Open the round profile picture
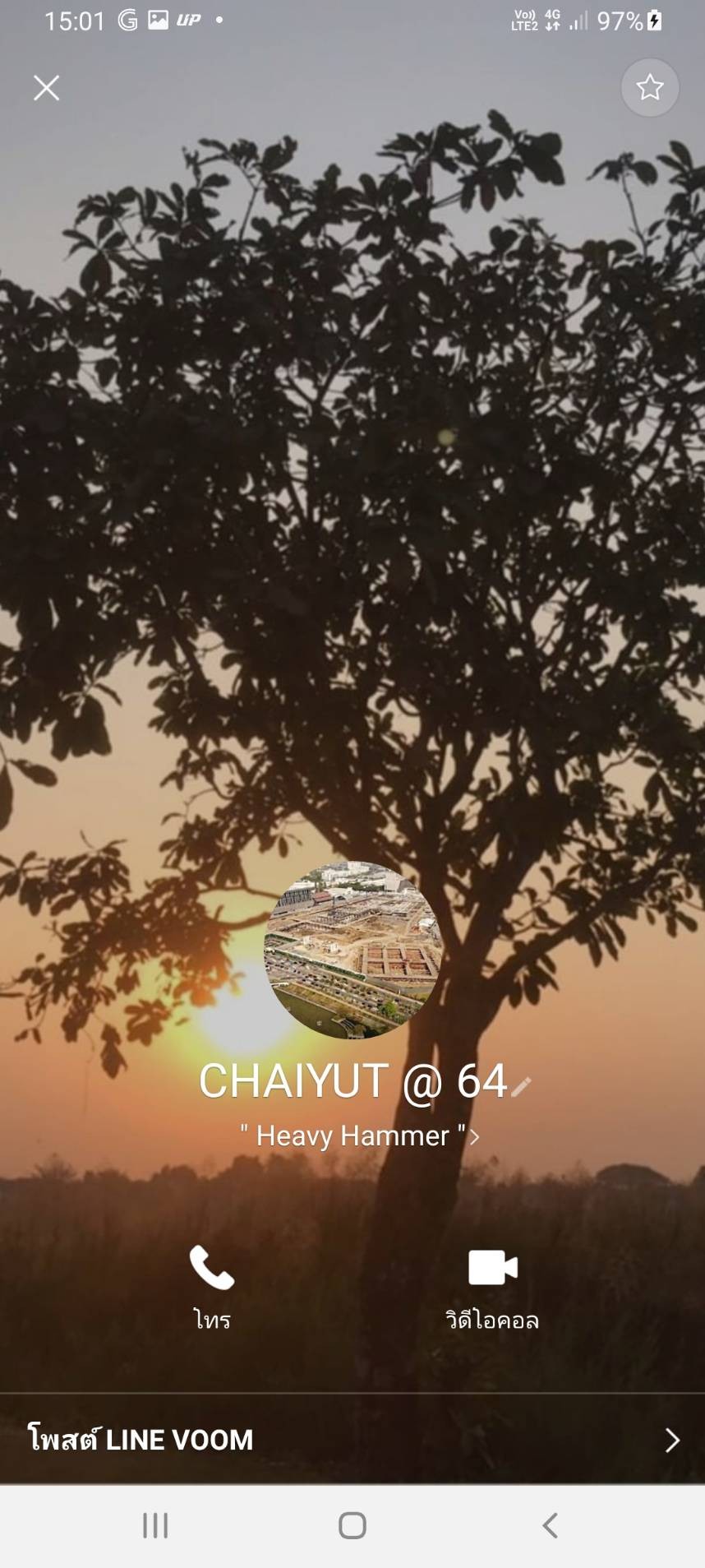 pos(352,950)
